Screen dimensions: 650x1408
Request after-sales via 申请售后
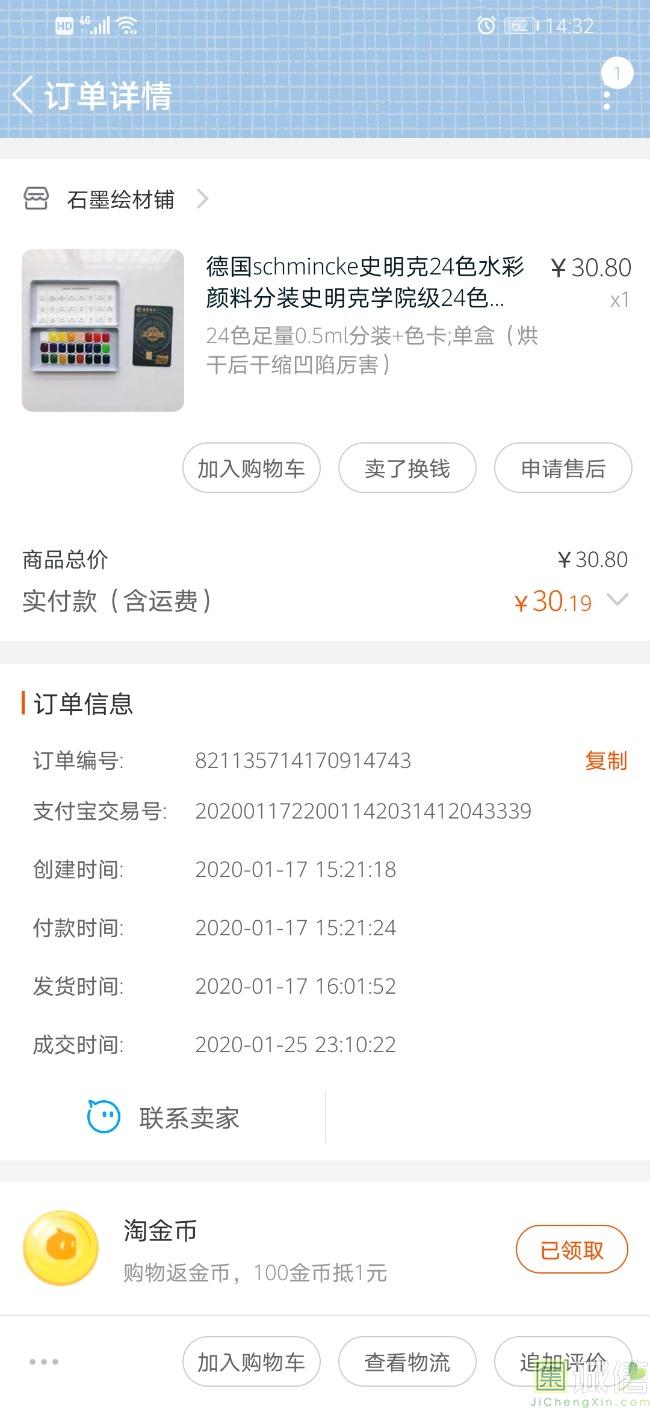[563, 468]
